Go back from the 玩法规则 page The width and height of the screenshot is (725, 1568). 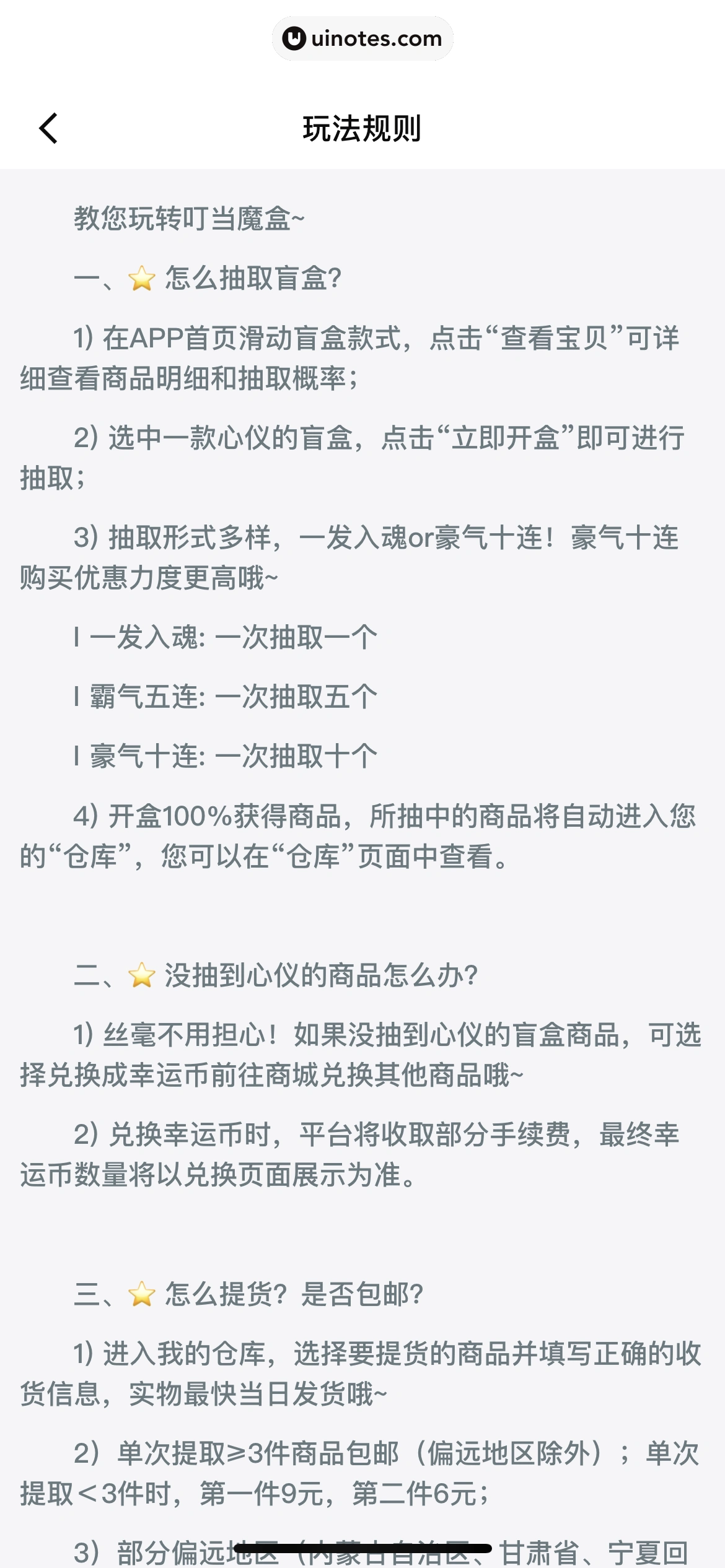48,128
